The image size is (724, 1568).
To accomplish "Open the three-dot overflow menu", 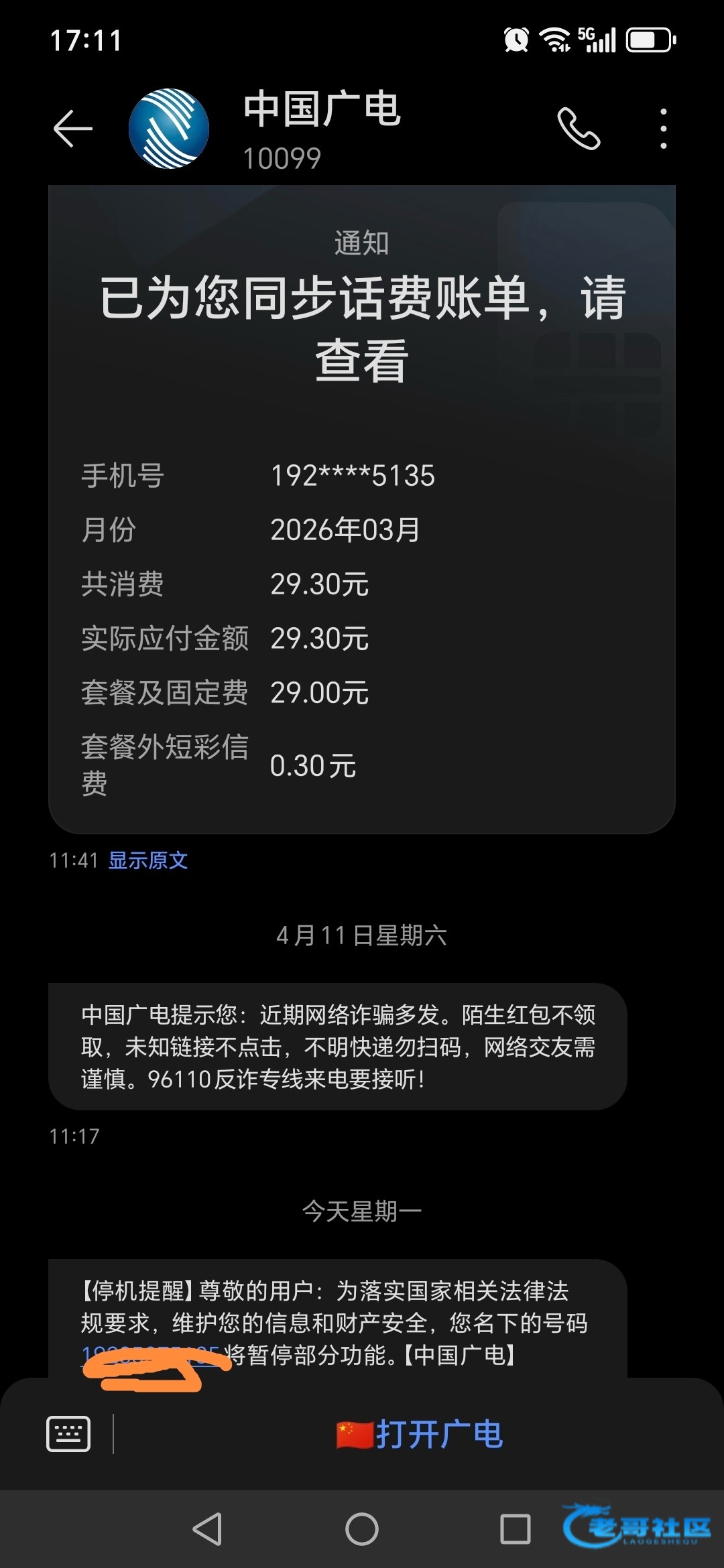I will pos(663,128).
